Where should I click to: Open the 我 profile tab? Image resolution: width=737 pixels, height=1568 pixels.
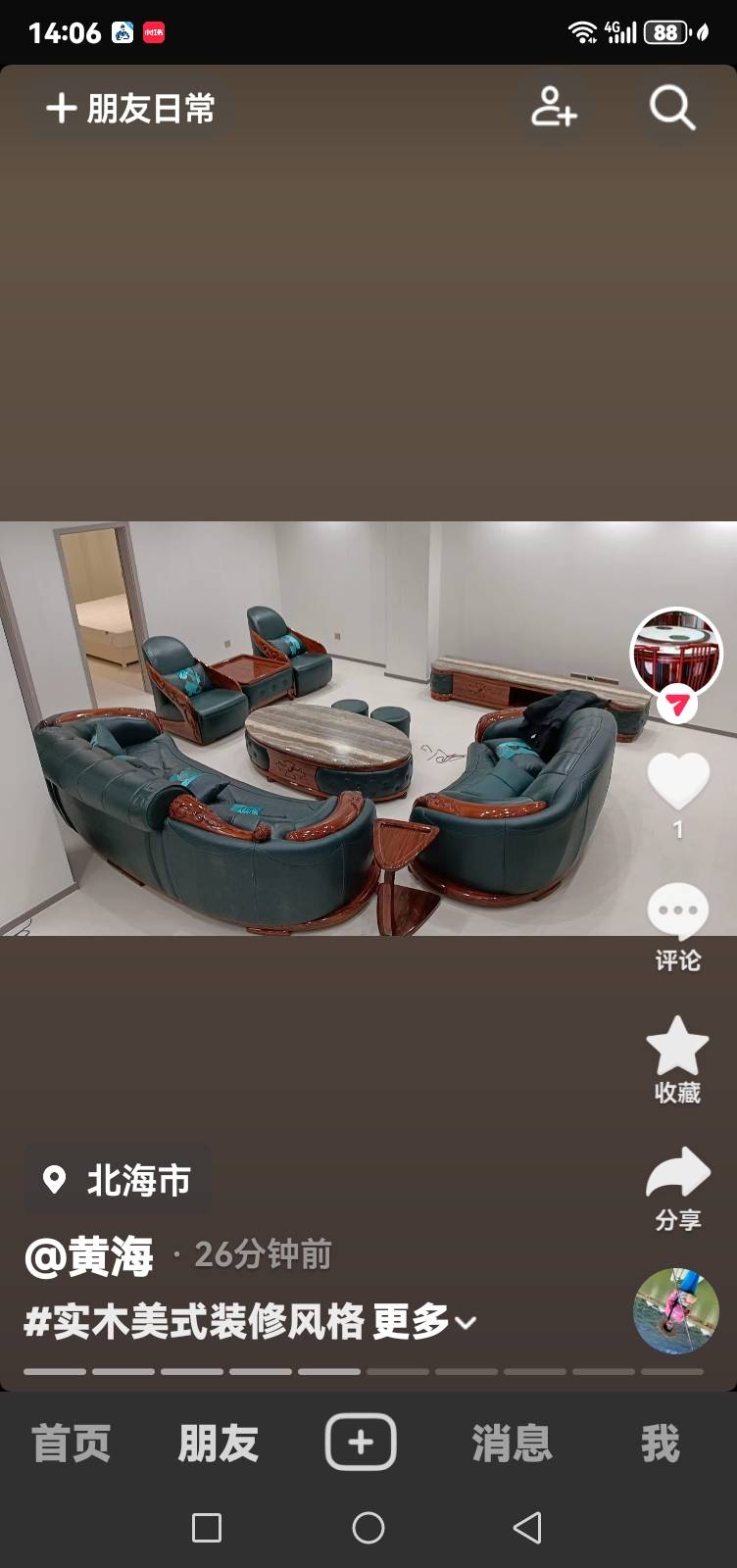(660, 1444)
